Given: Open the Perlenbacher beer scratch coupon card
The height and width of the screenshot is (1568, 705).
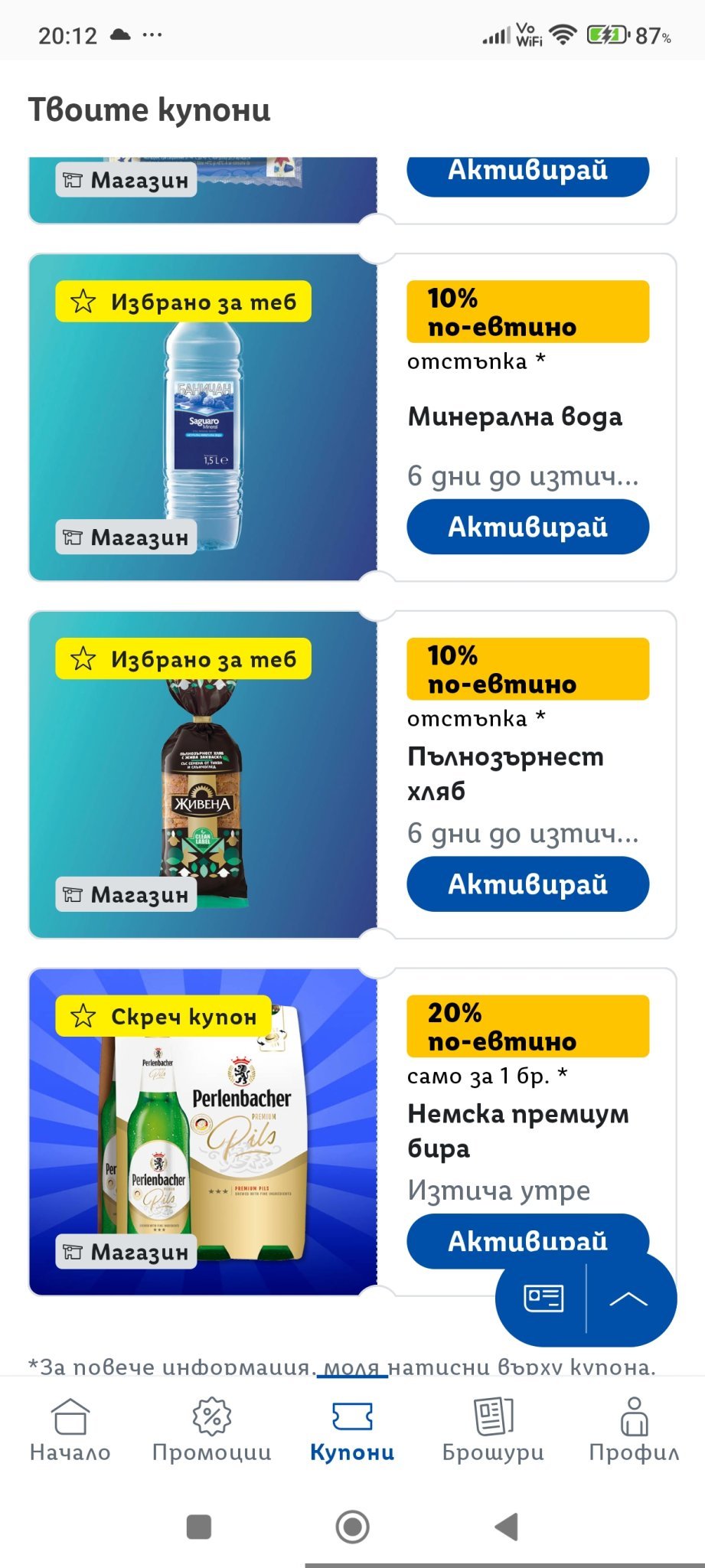Looking at the screenshot, I should [x=203, y=1132].
